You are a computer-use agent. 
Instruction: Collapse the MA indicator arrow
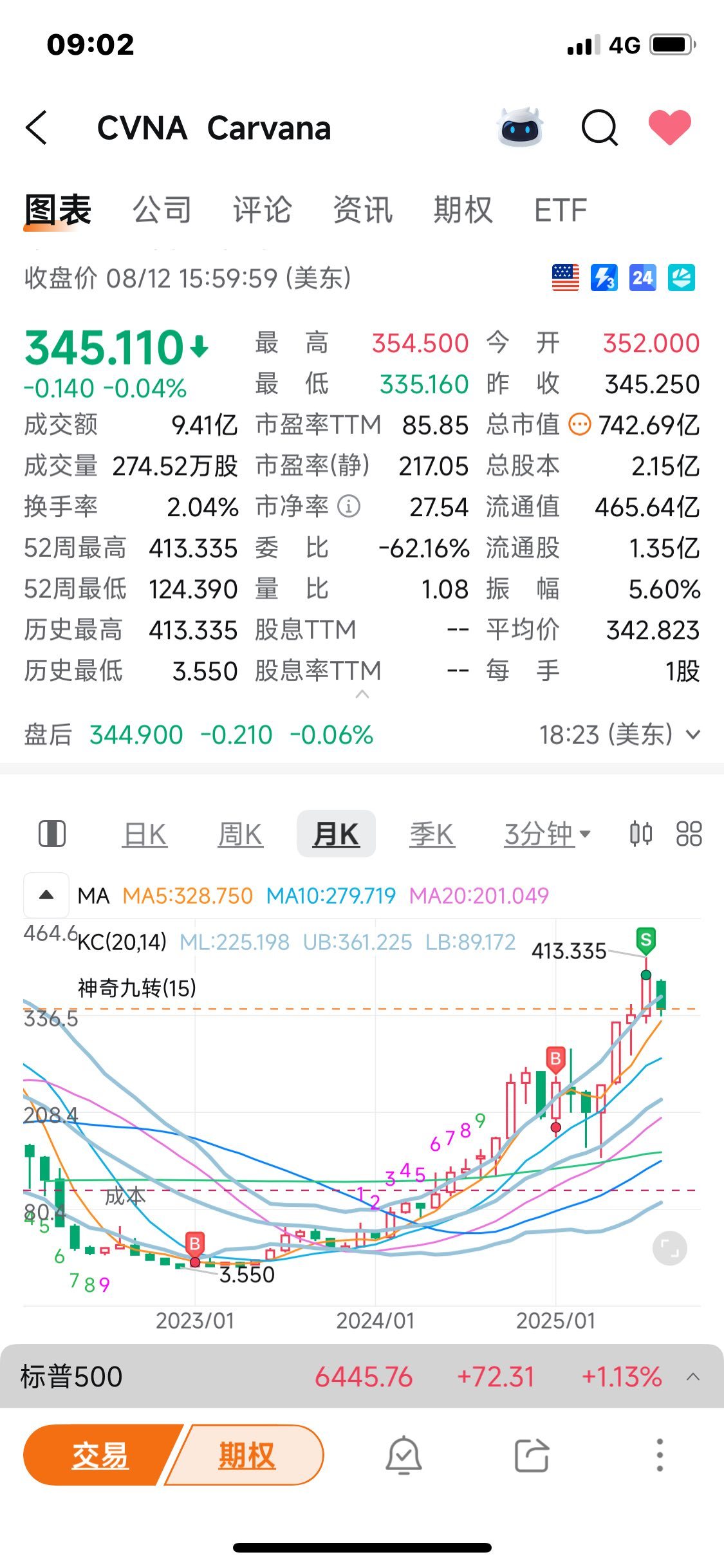(x=46, y=895)
